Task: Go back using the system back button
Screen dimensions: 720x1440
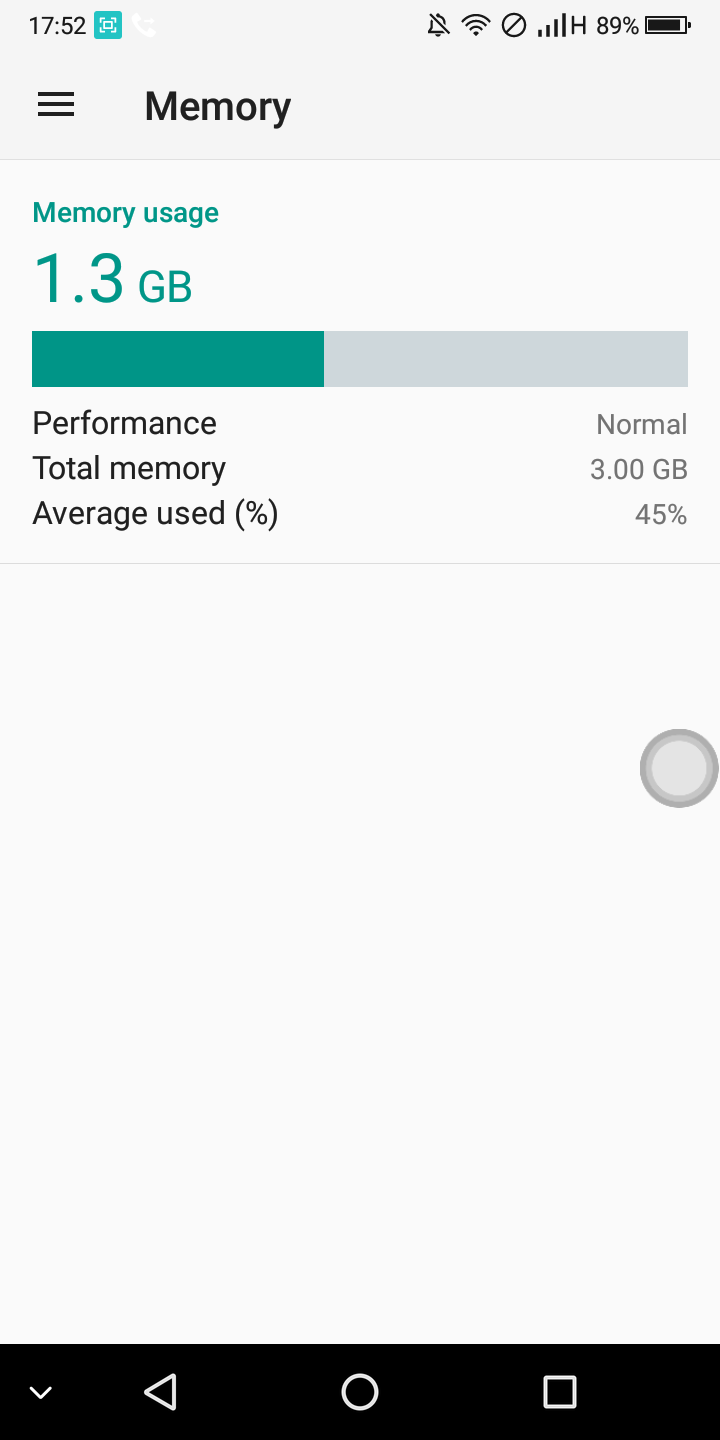Action: point(161,1391)
